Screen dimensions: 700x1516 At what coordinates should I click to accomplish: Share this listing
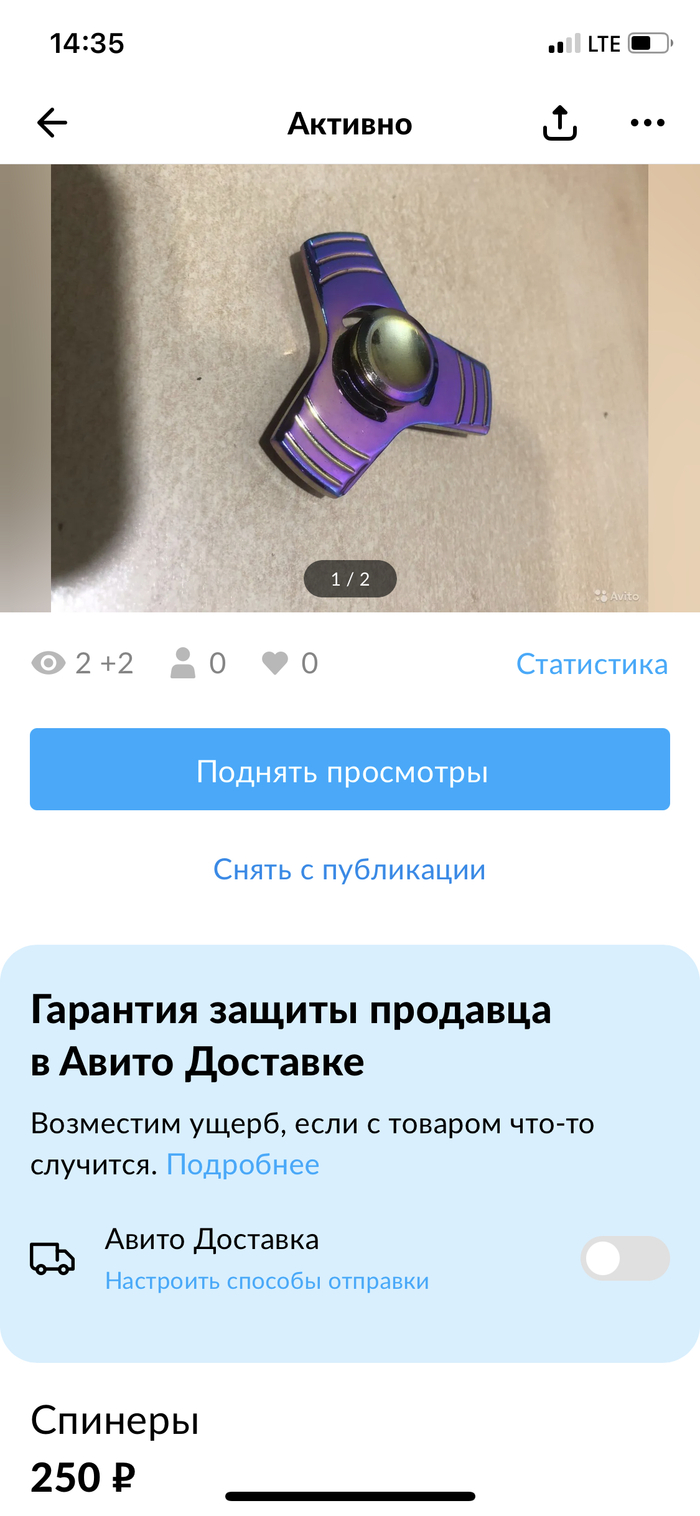coord(560,123)
